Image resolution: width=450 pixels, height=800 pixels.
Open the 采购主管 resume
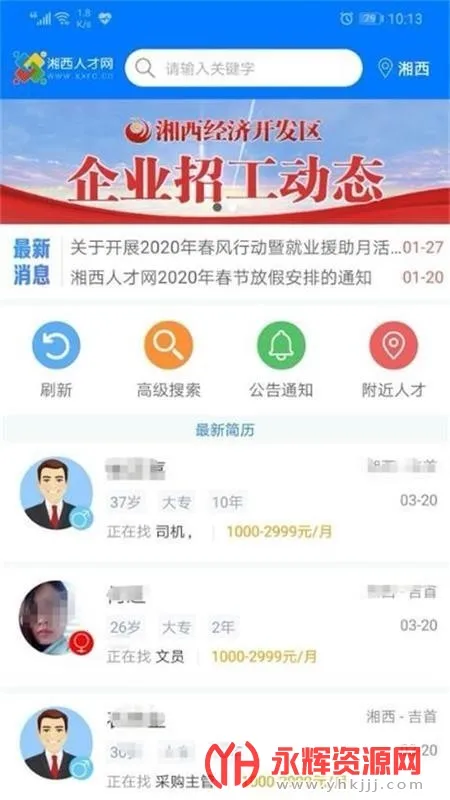click(225, 745)
